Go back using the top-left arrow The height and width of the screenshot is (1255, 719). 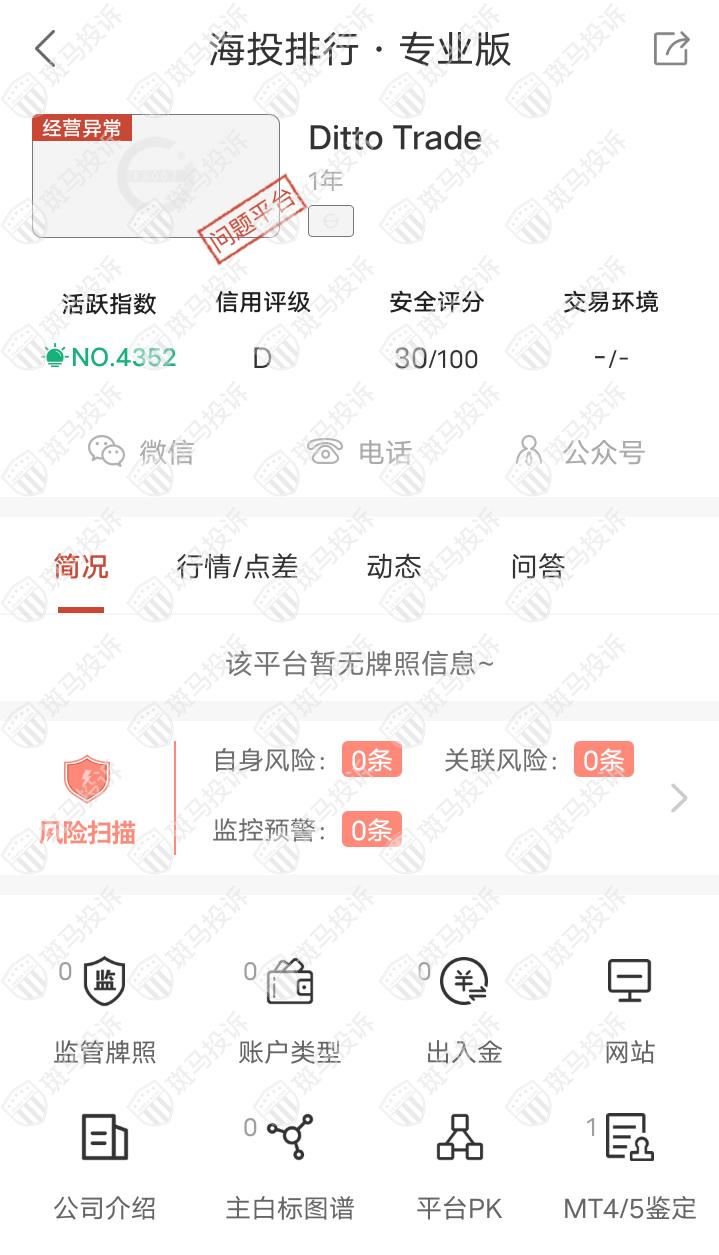coord(45,48)
